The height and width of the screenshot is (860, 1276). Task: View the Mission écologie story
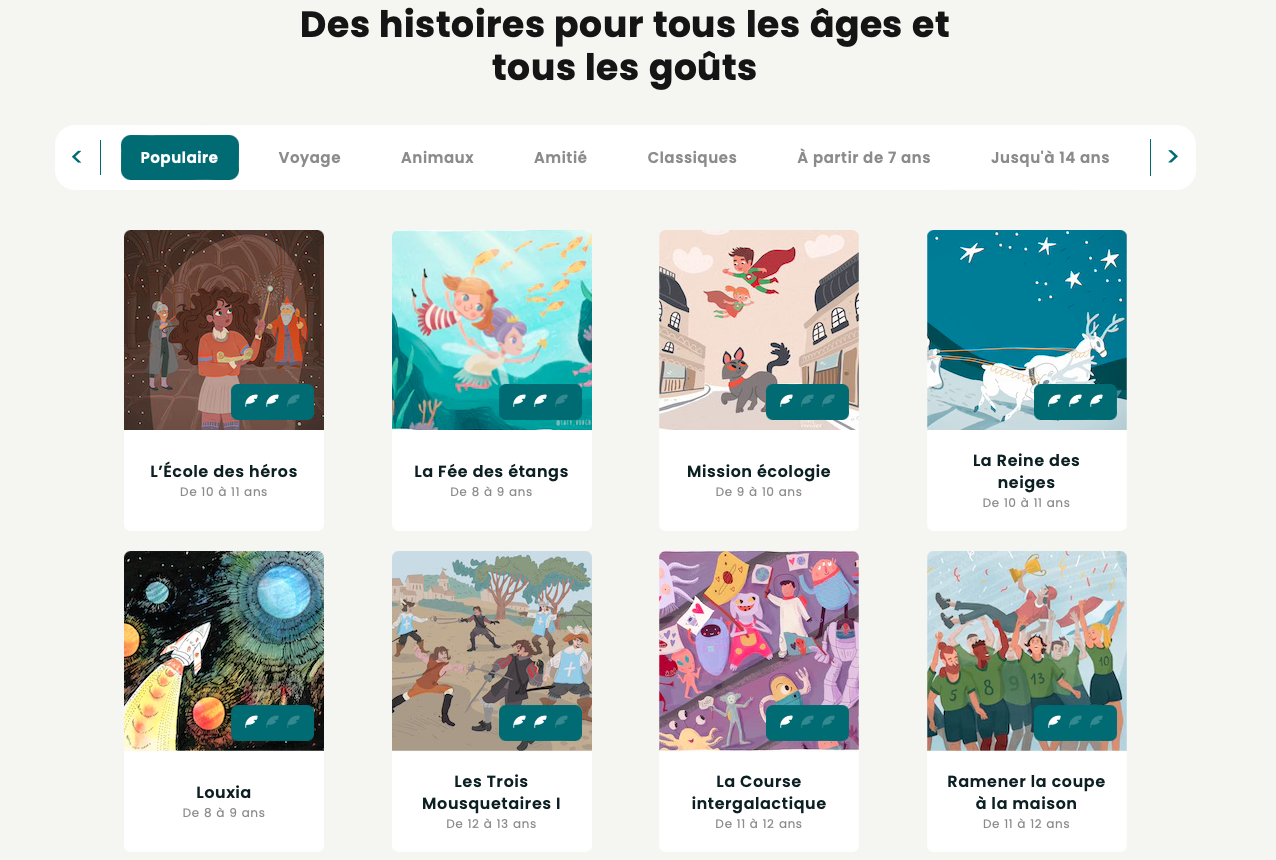tap(759, 380)
